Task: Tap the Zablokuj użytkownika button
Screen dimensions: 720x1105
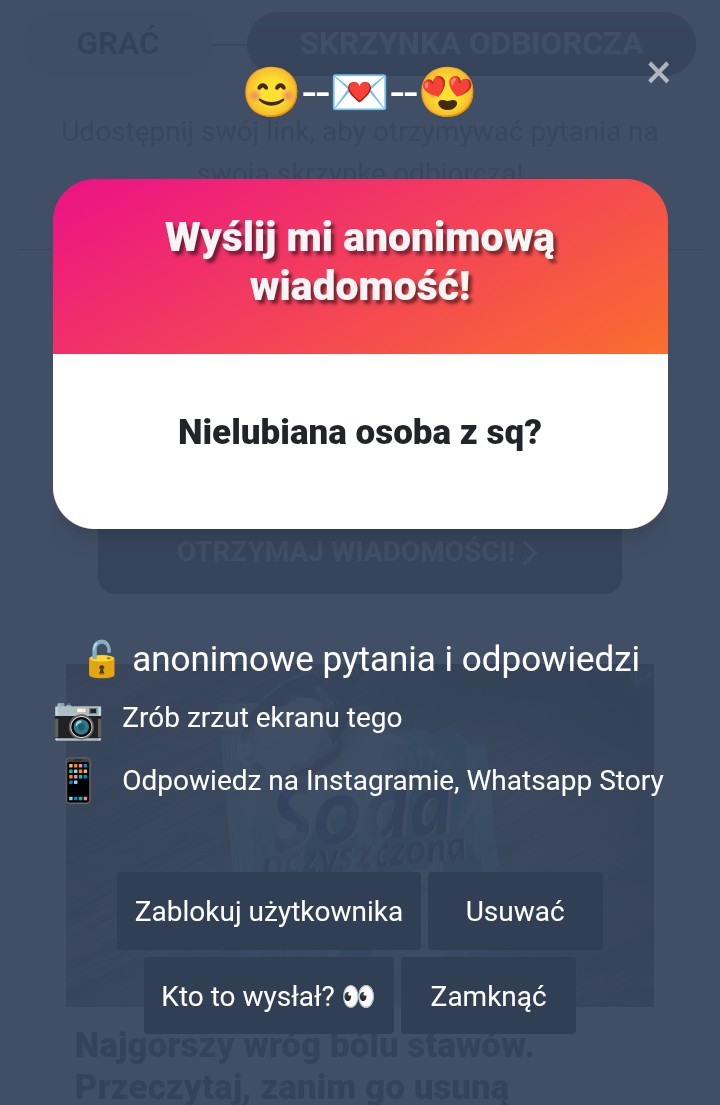Action: (269, 911)
